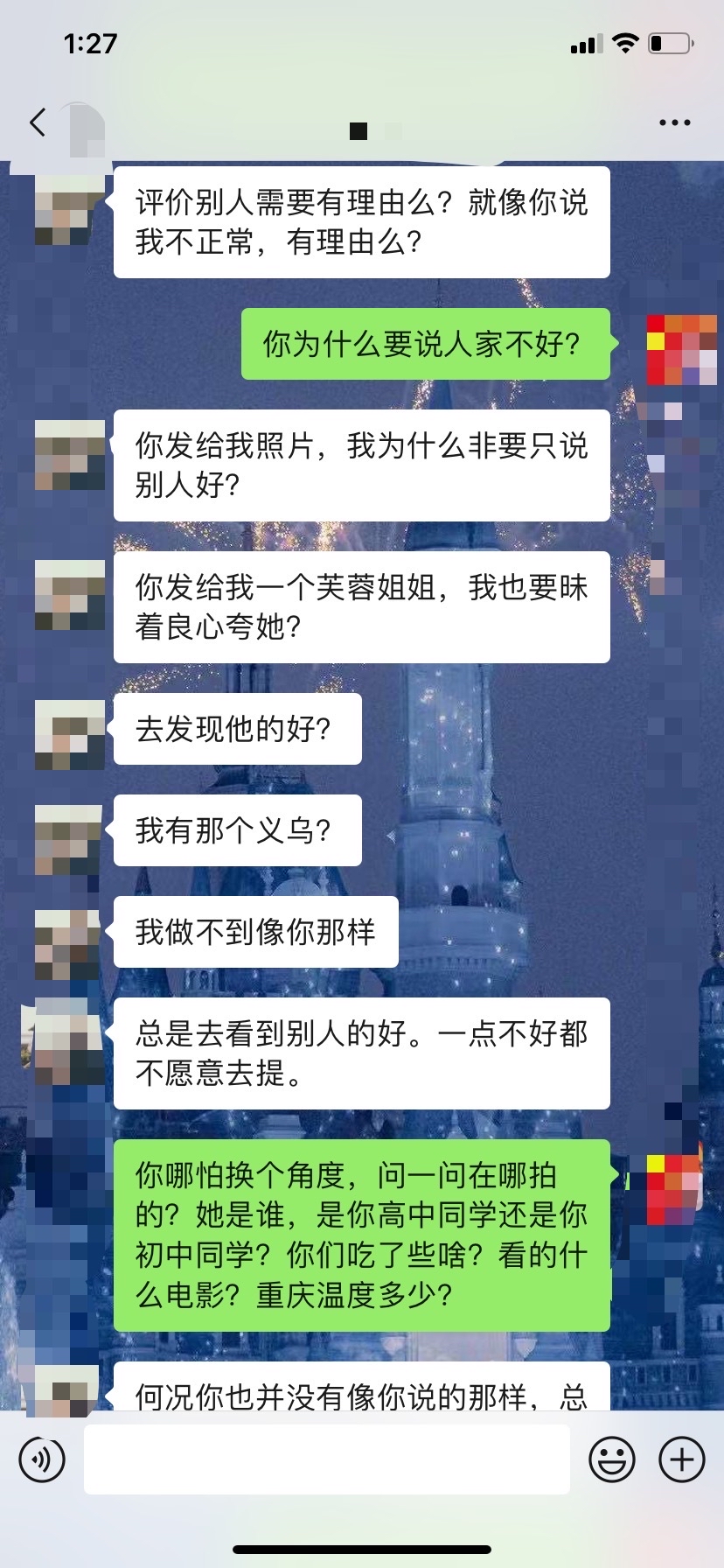Open the emoji sticker panel

[x=611, y=1459]
